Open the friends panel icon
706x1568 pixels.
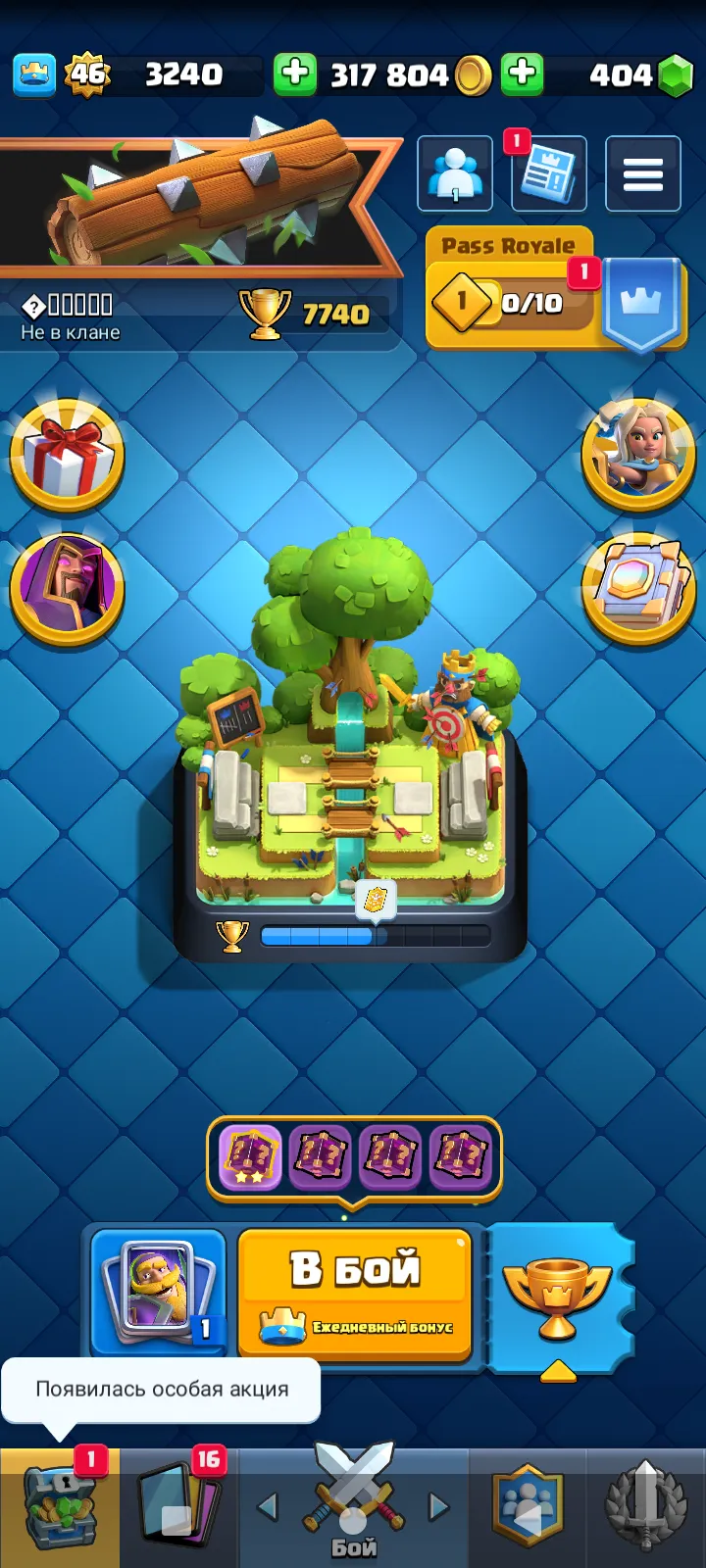454,173
